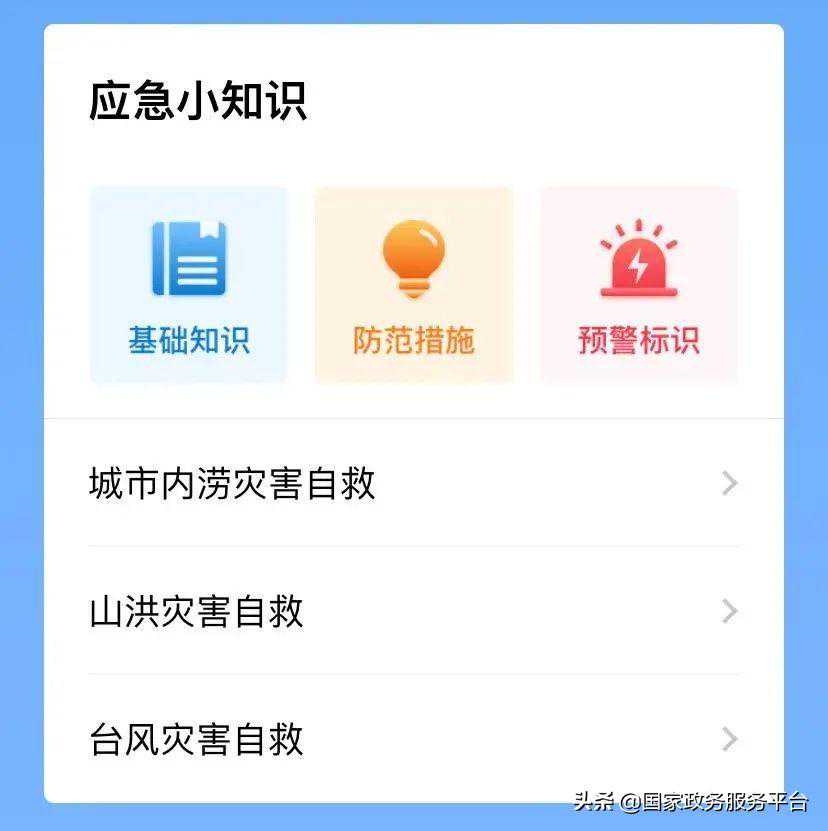Open 城市内涝灾害自救 guide
Viewport: 828px width, 831px height.
click(413, 484)
